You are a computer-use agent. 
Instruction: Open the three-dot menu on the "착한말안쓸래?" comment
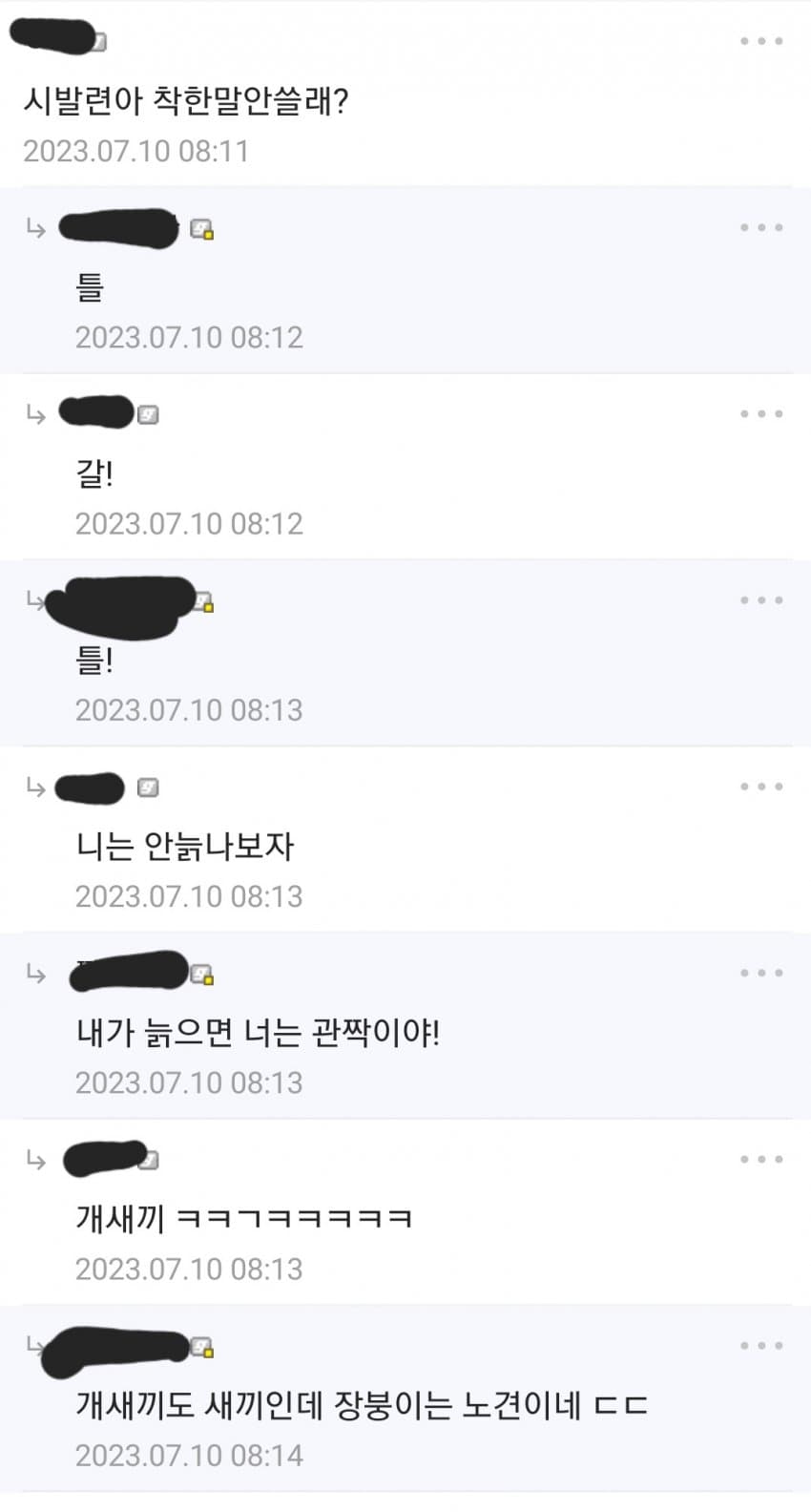click(761, 41)
